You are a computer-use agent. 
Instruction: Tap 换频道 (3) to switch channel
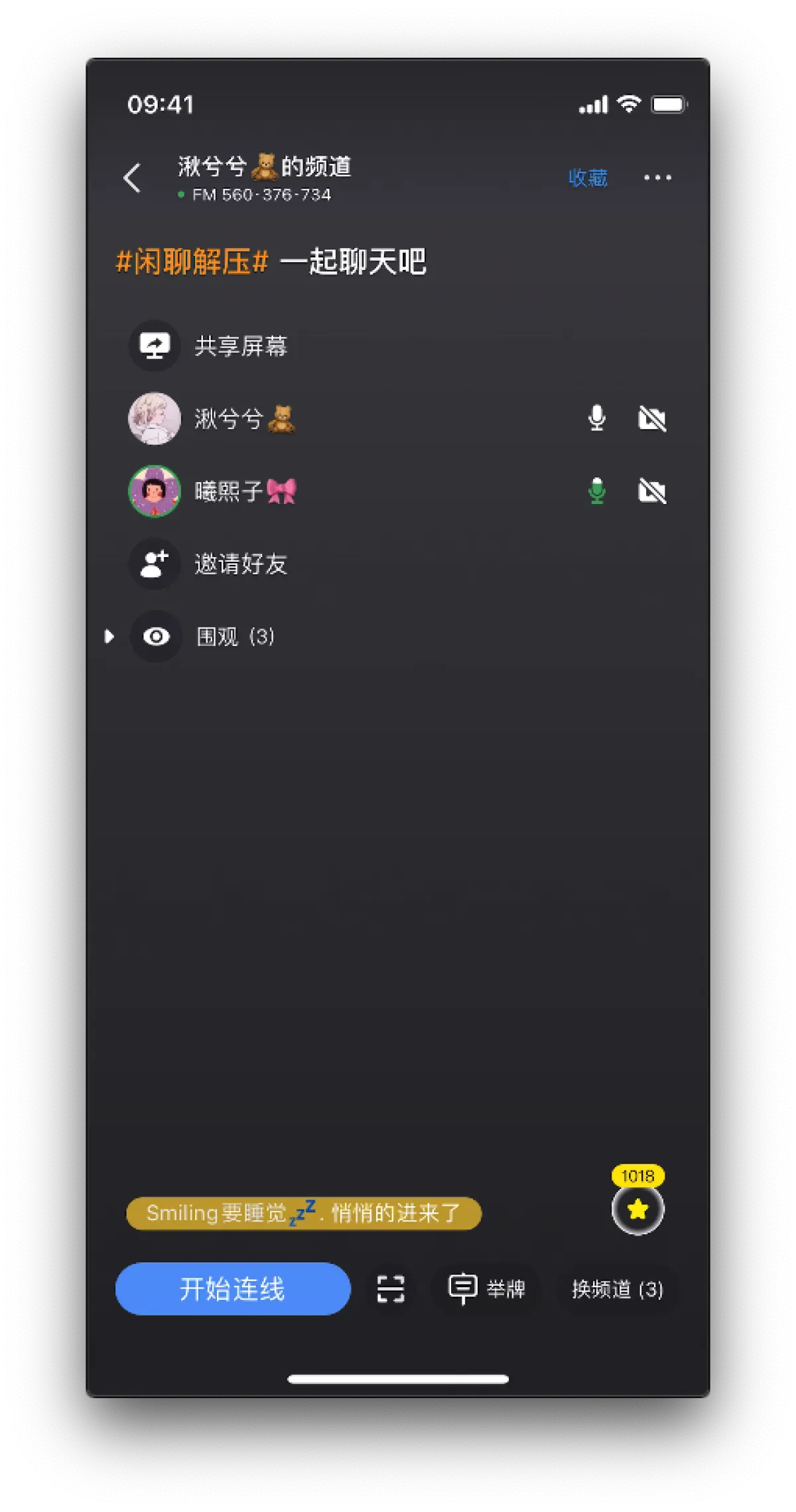coord(617,1289)
